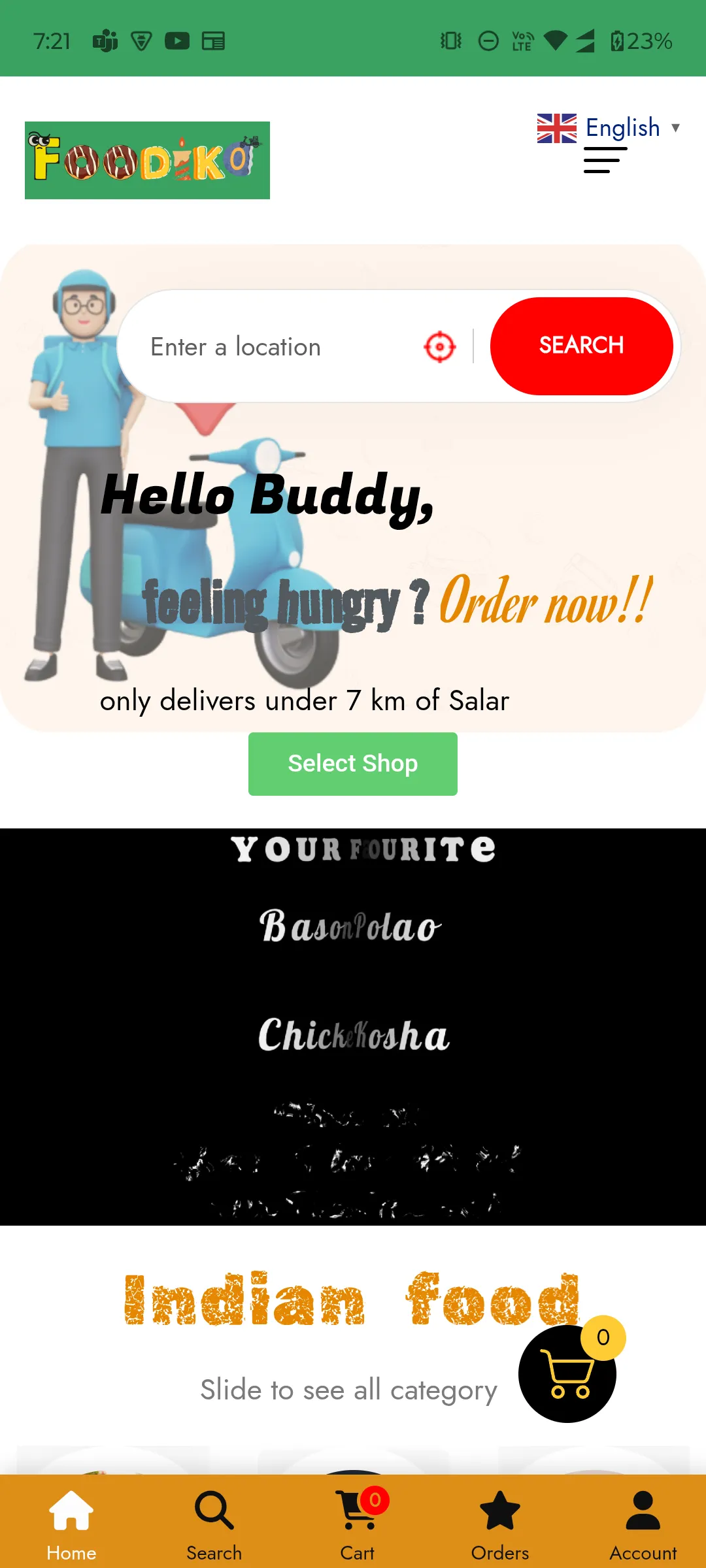Image resolution: width=706 pixels, height=1568 pixels.
Task: Open the hamburger menu
Action: pos(605,161)
